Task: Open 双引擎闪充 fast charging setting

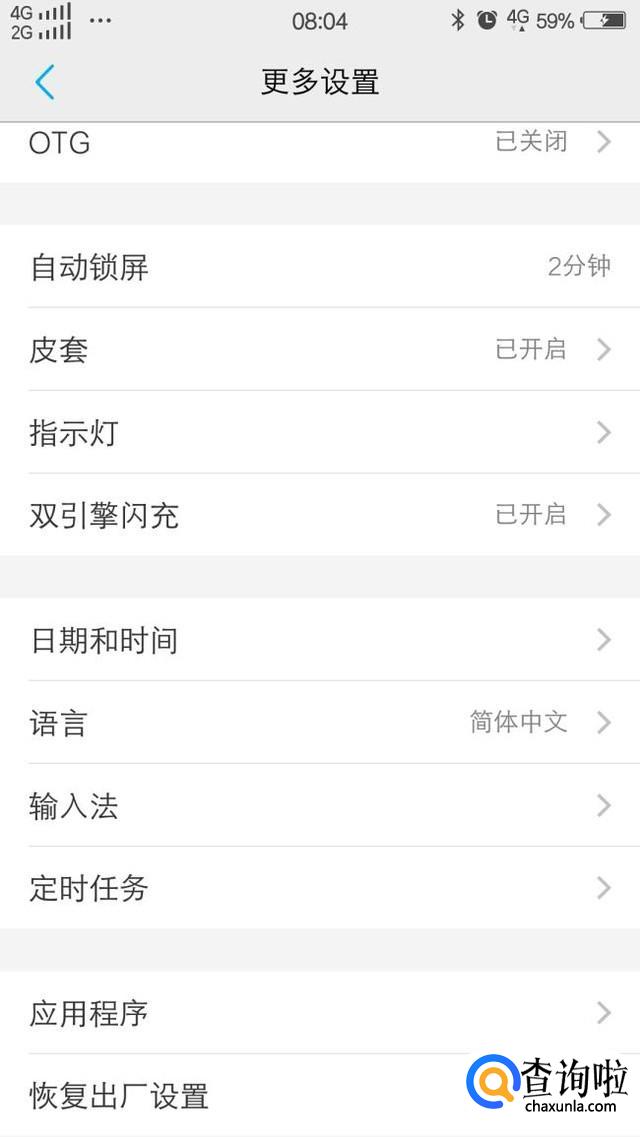Action: 320,515
